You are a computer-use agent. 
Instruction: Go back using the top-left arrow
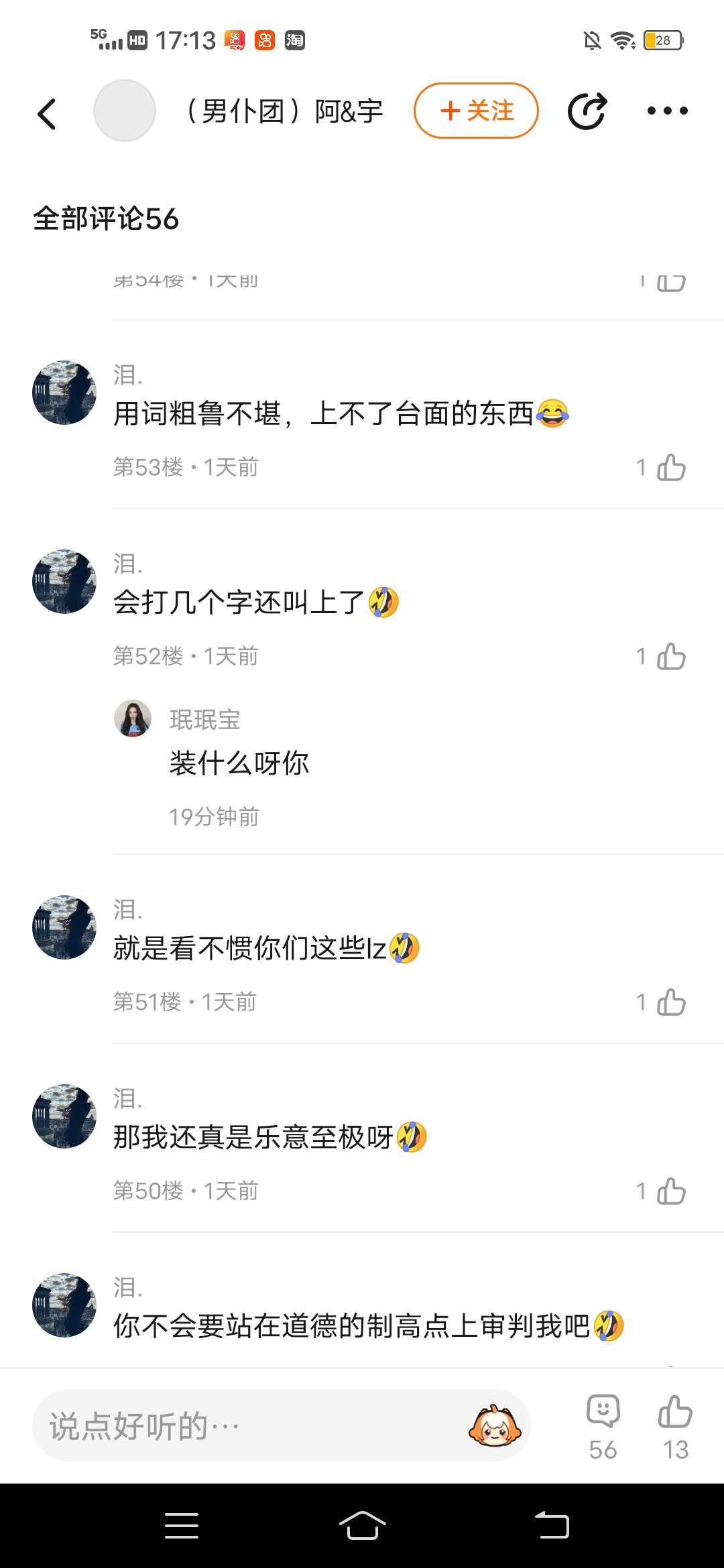coord(47,113)
